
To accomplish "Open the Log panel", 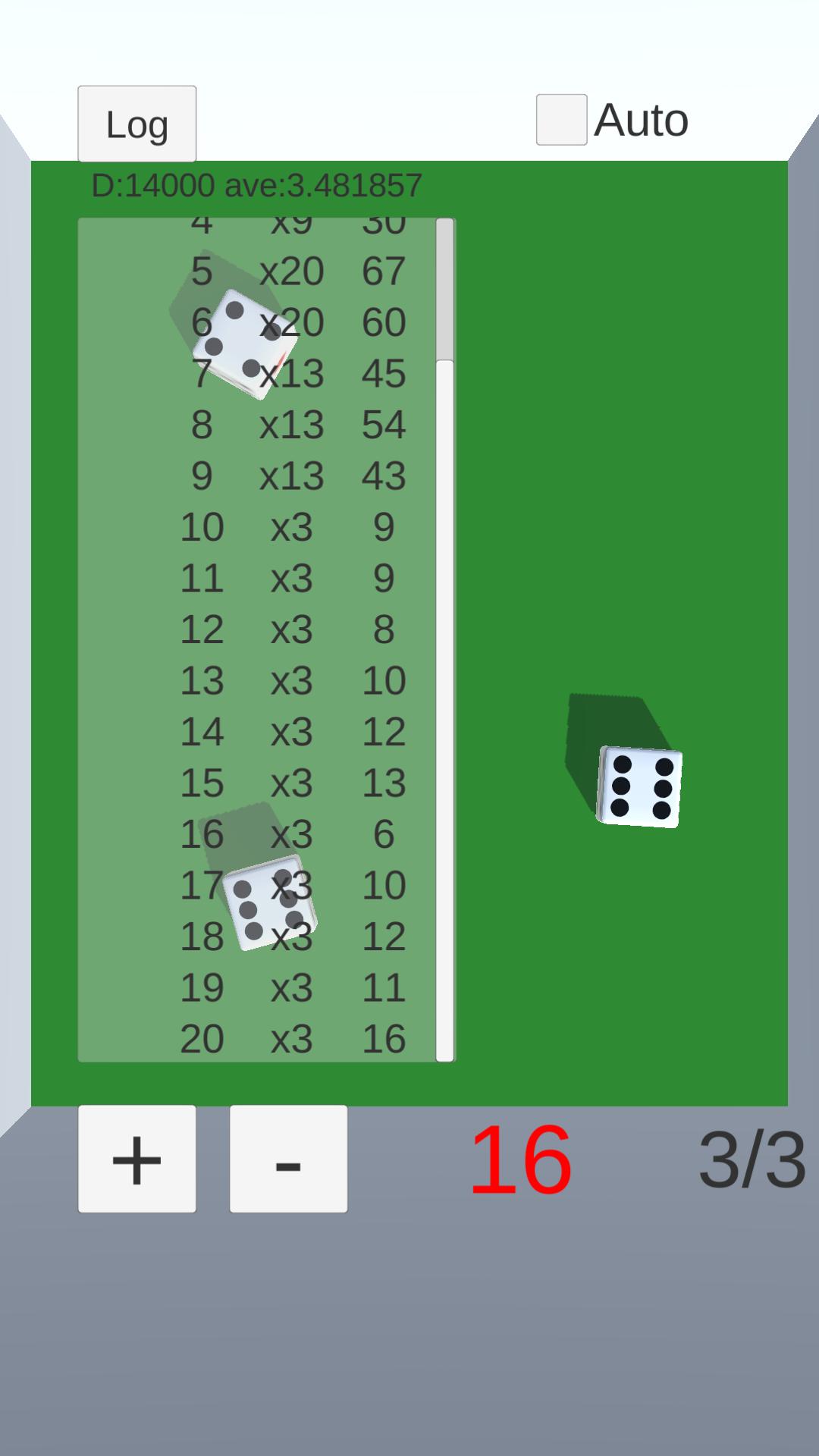I will (136, 122).
